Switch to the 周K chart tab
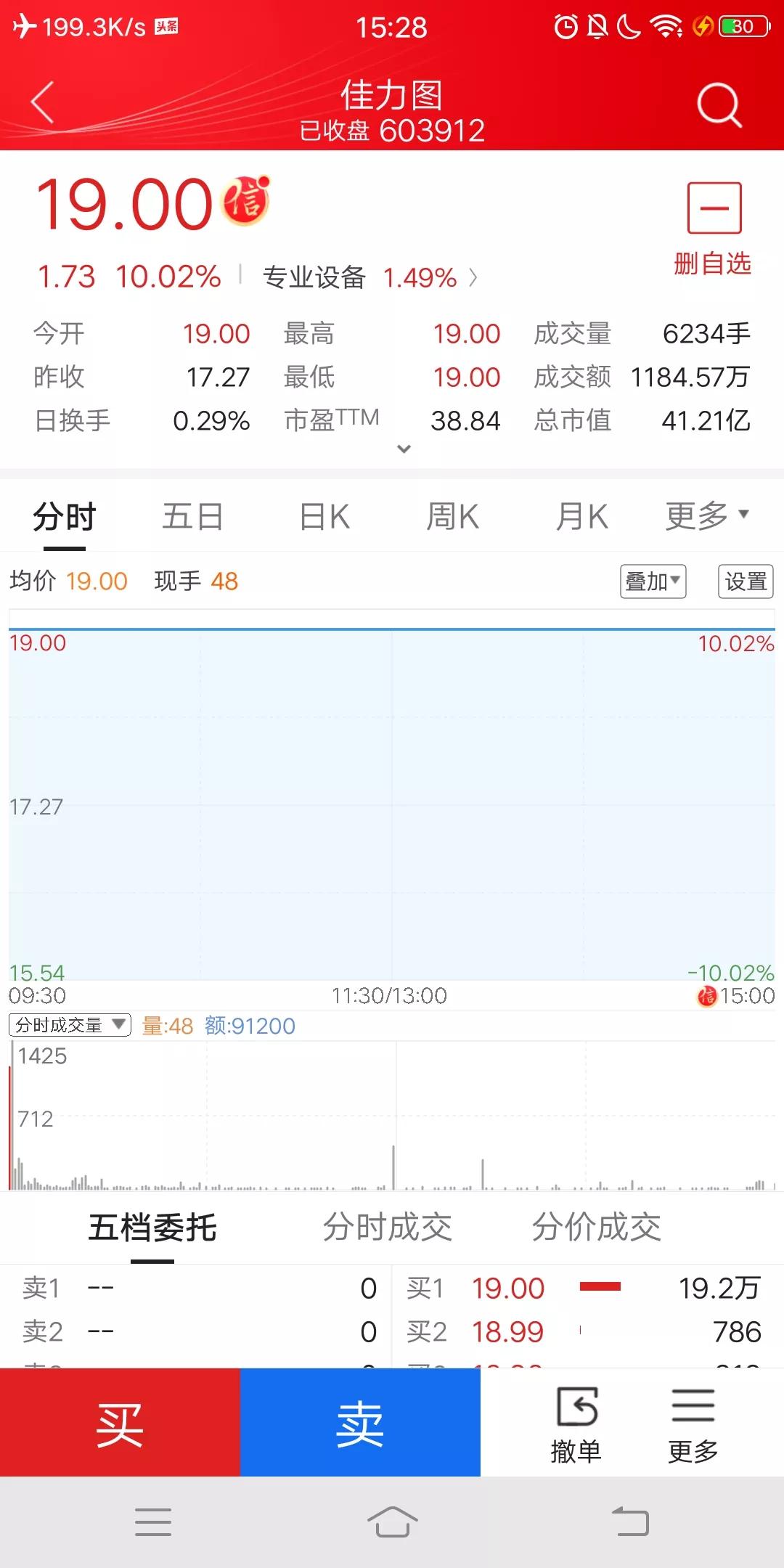This screenshot has height=1568, width=784. coord(452,517)
